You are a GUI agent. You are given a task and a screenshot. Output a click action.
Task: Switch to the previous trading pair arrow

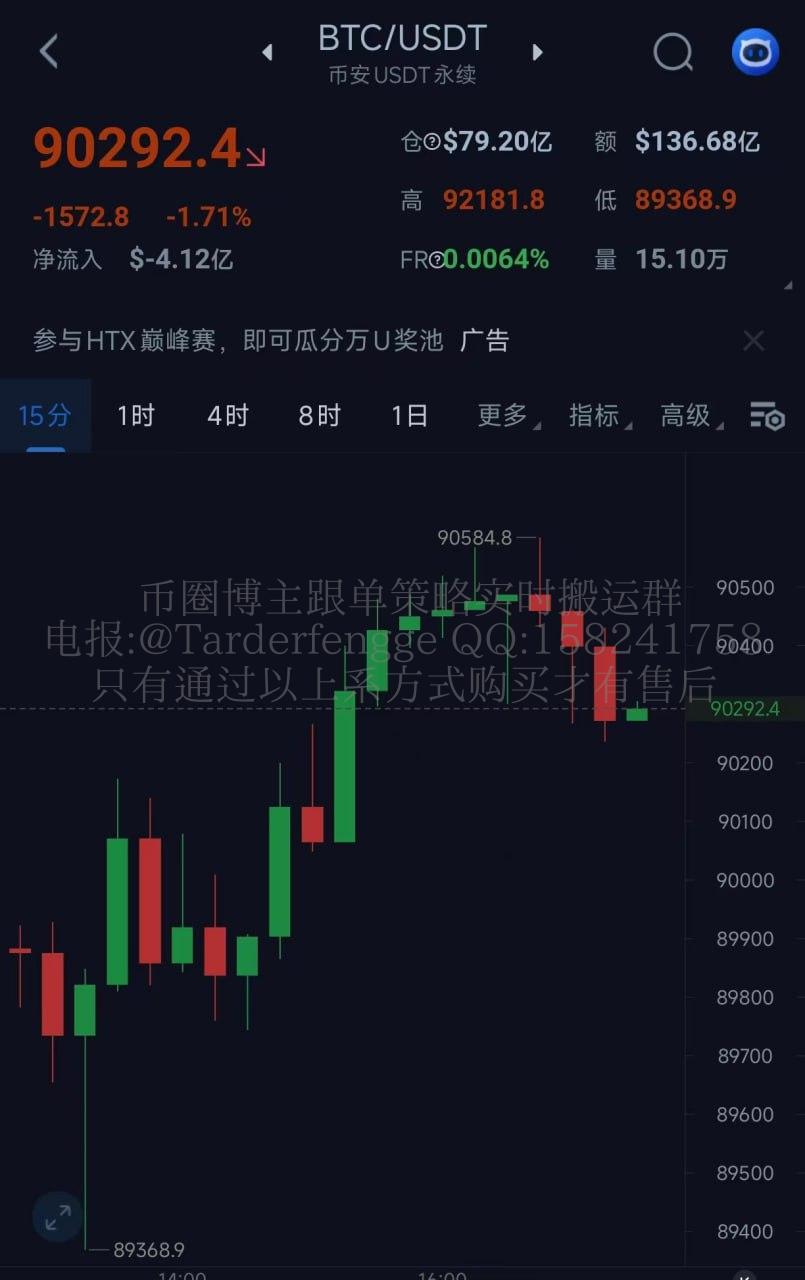[x=267, y=52]
